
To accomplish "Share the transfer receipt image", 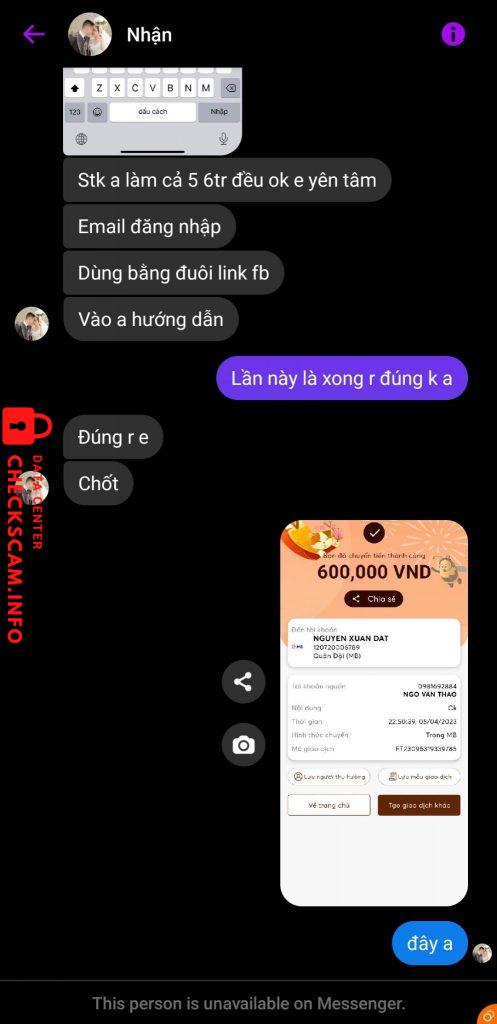I will pyautogui.click(x=243, y=682).
